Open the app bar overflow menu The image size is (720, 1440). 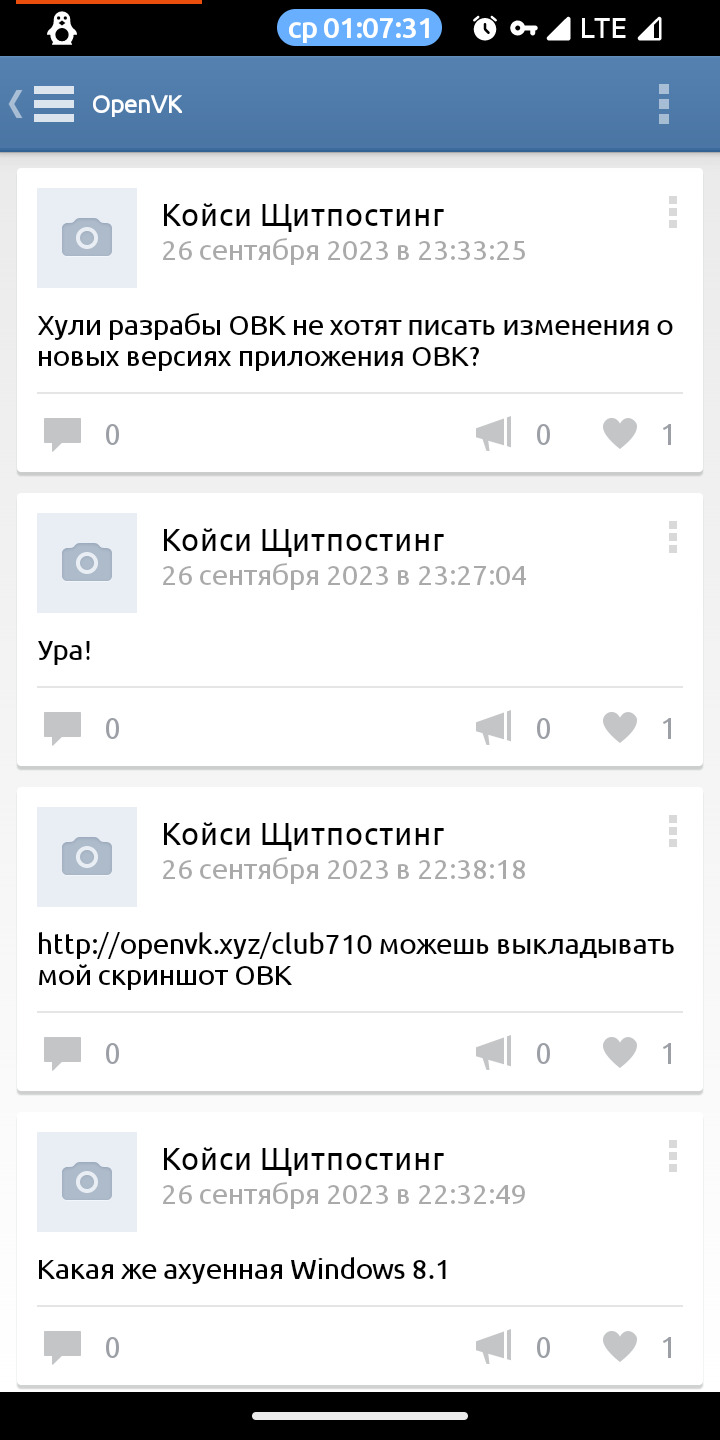click(x=663, y=104)
